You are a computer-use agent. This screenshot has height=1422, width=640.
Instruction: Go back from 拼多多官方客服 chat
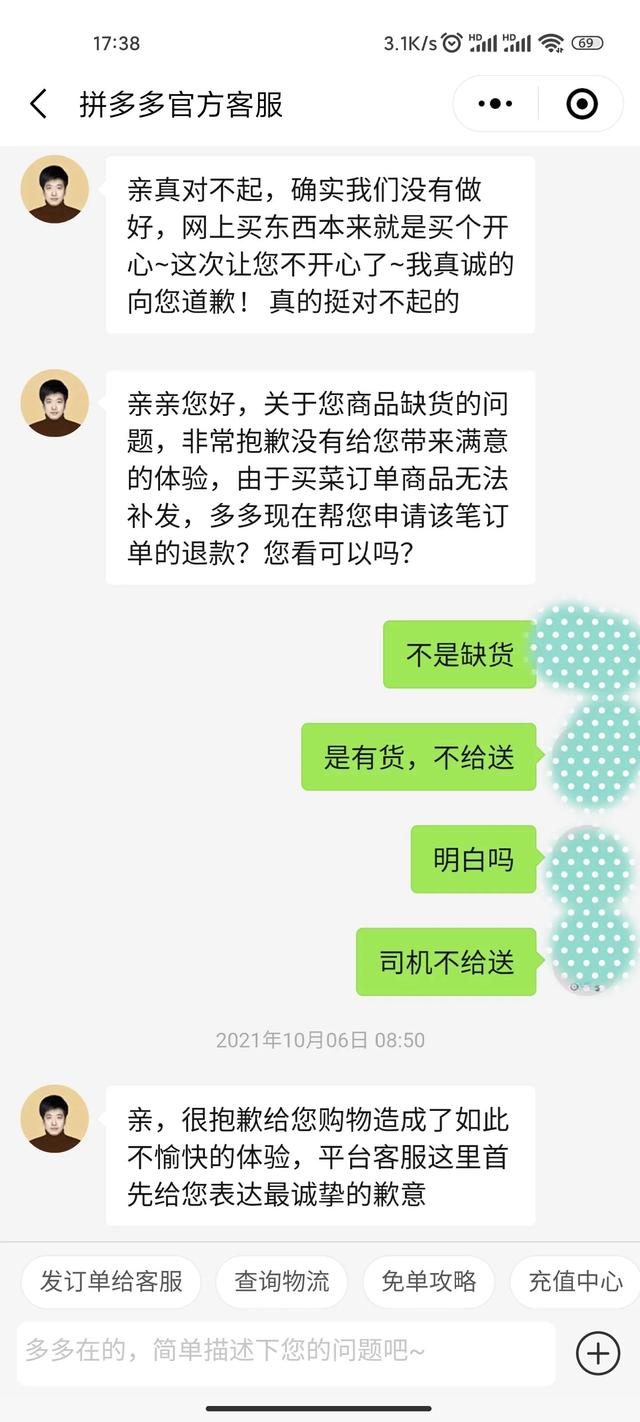click(38, 104)
